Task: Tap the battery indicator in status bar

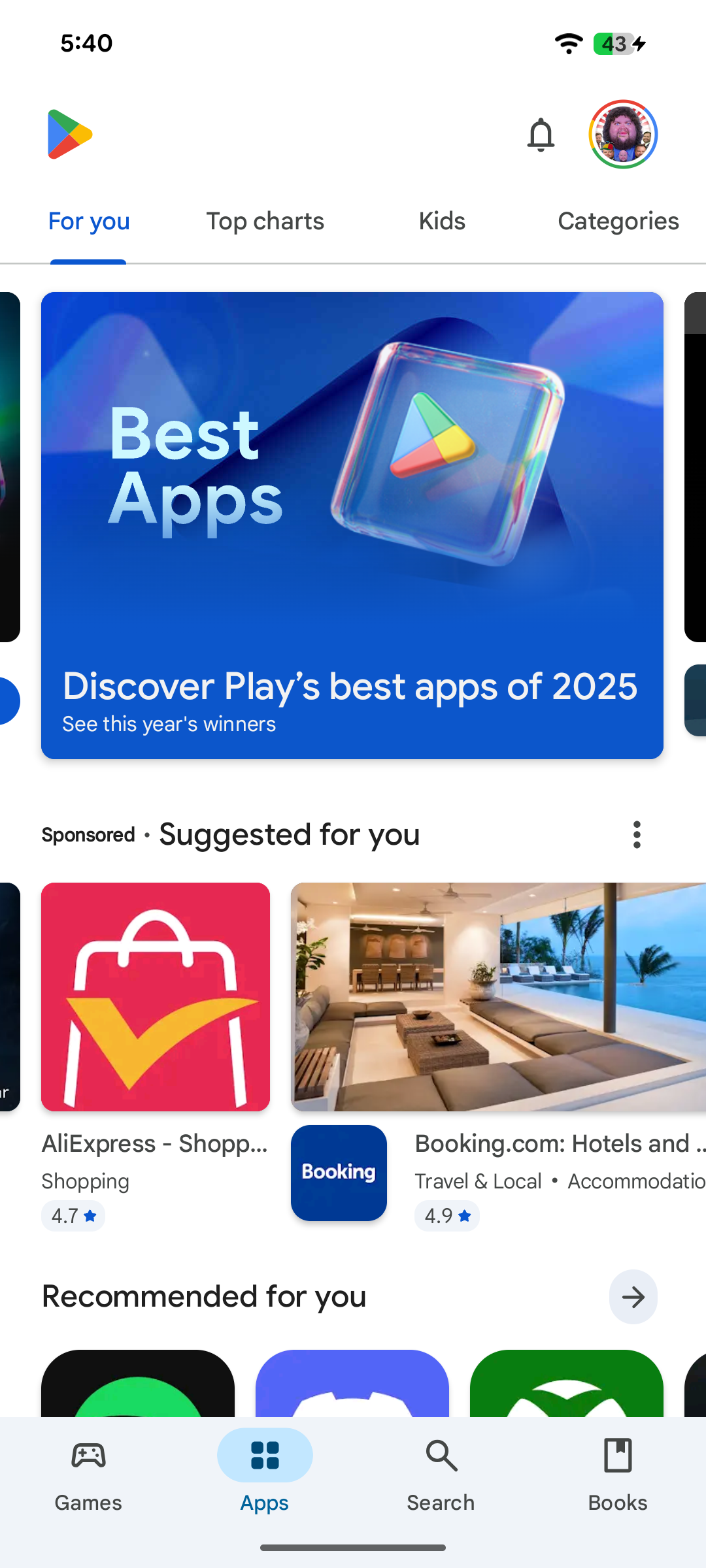Action: [x=613, y=43]
